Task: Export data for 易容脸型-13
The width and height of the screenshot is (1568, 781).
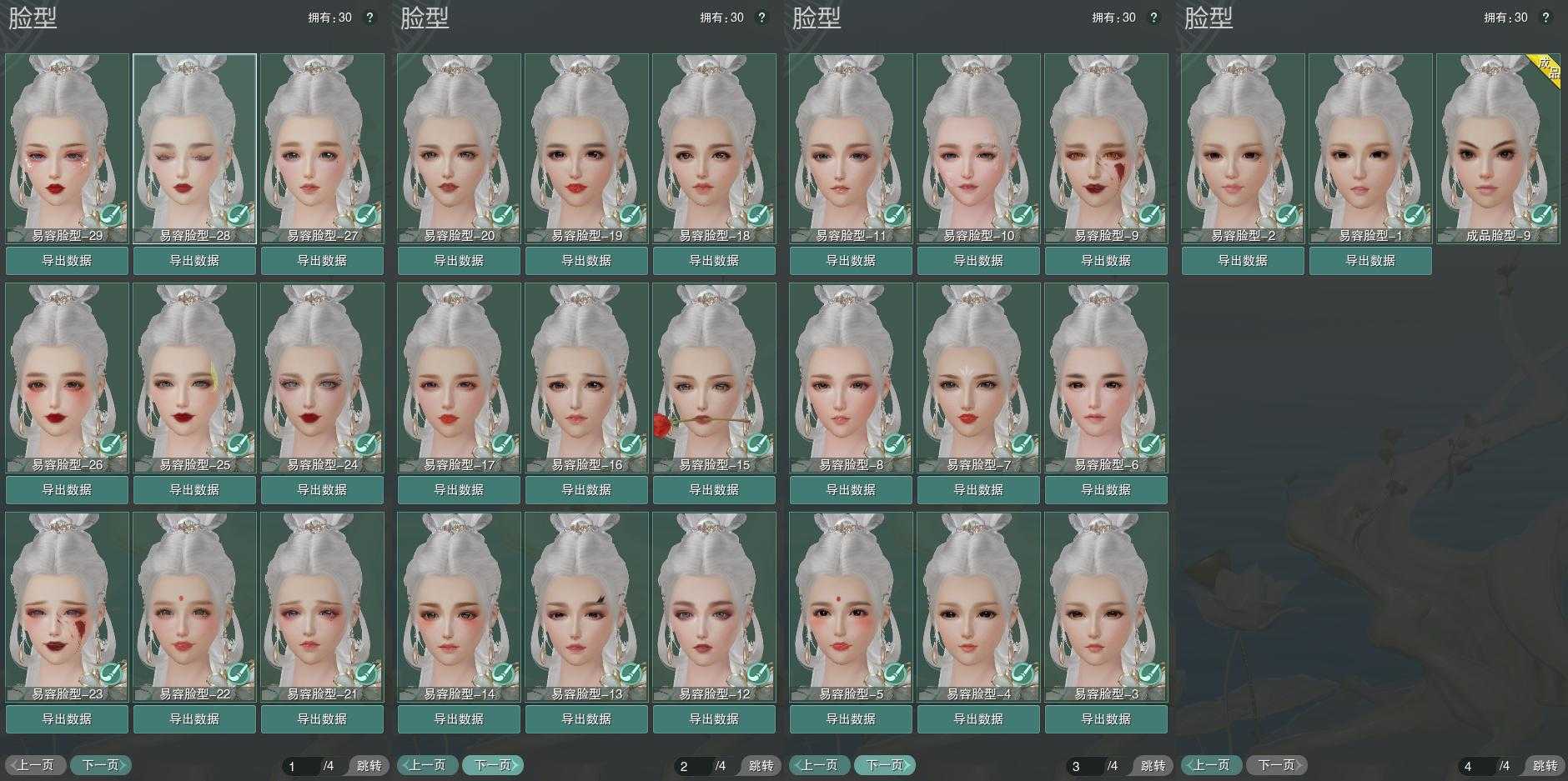Action: [x=586, y=719]
